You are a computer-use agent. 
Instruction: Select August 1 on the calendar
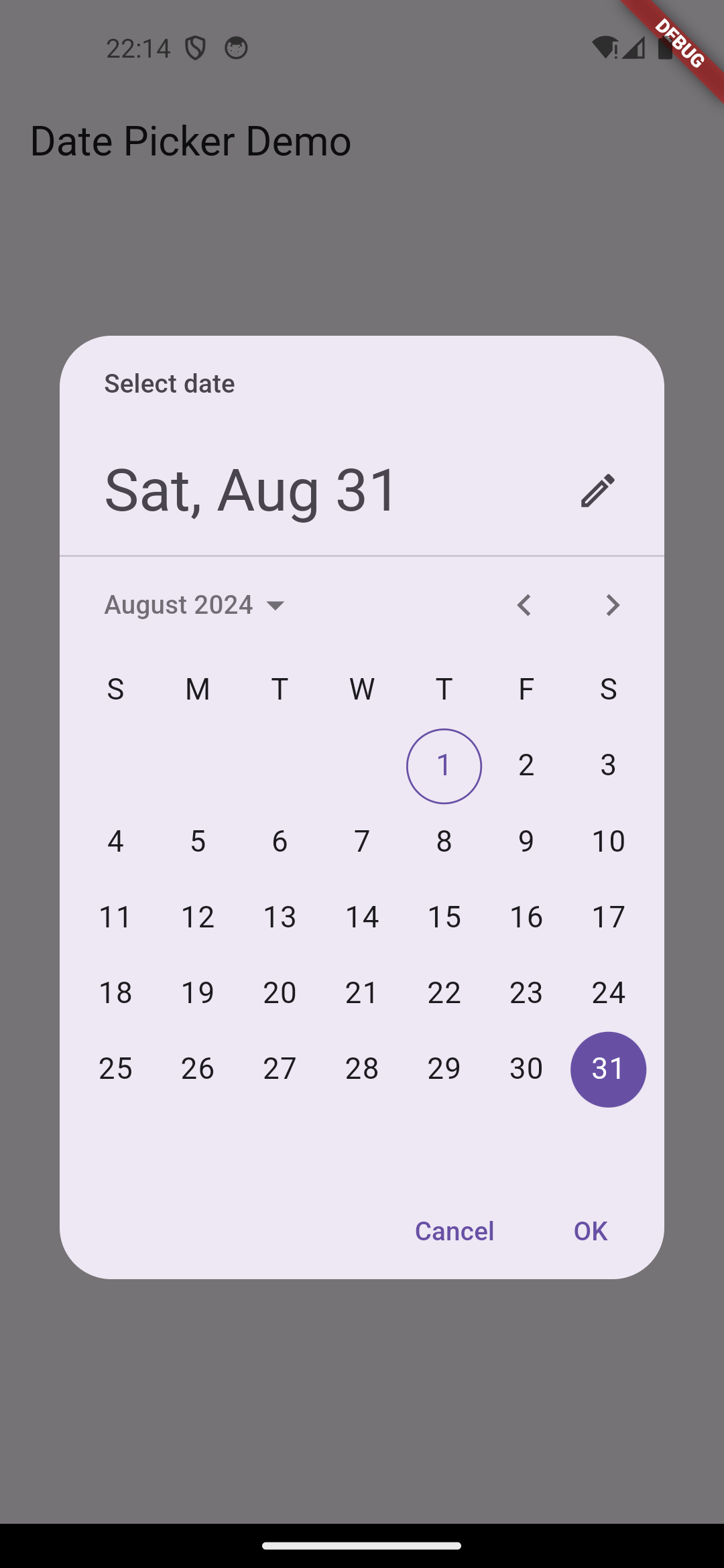coord(444,766)
